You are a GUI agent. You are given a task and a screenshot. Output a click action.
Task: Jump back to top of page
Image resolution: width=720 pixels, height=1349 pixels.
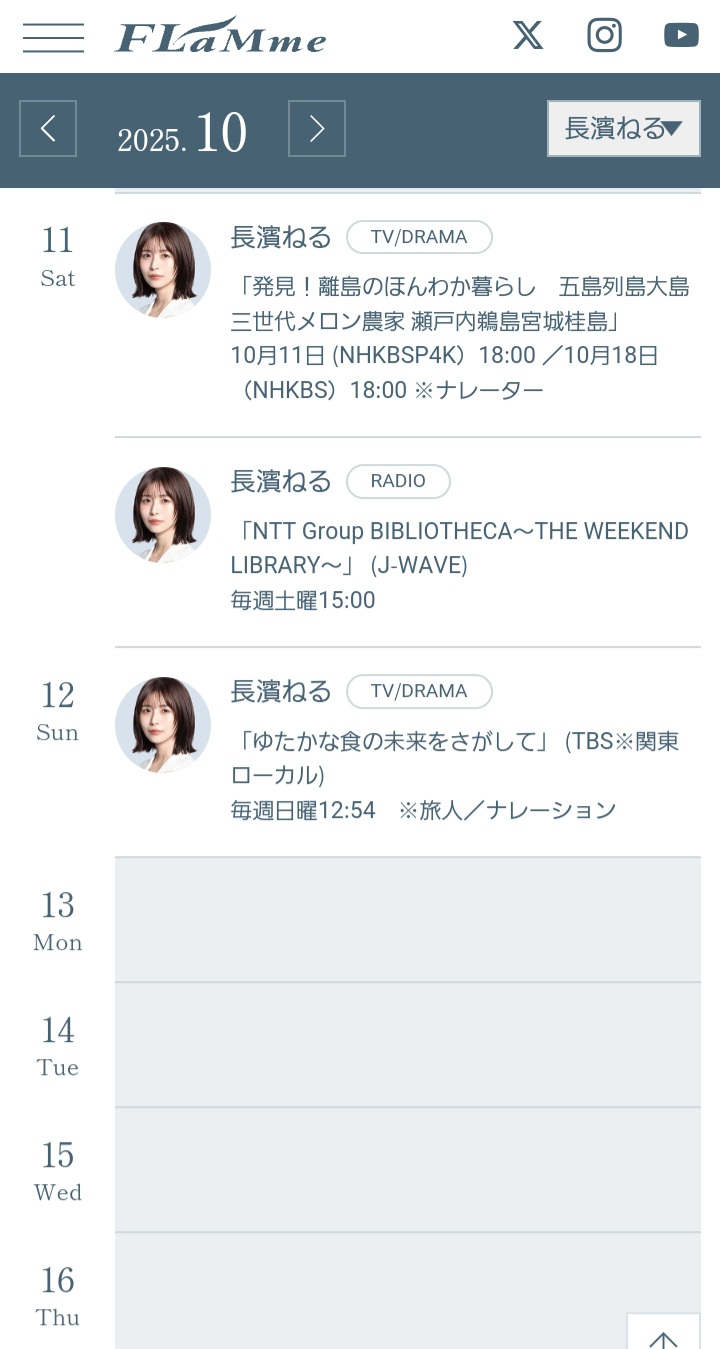coord(663,1334)
